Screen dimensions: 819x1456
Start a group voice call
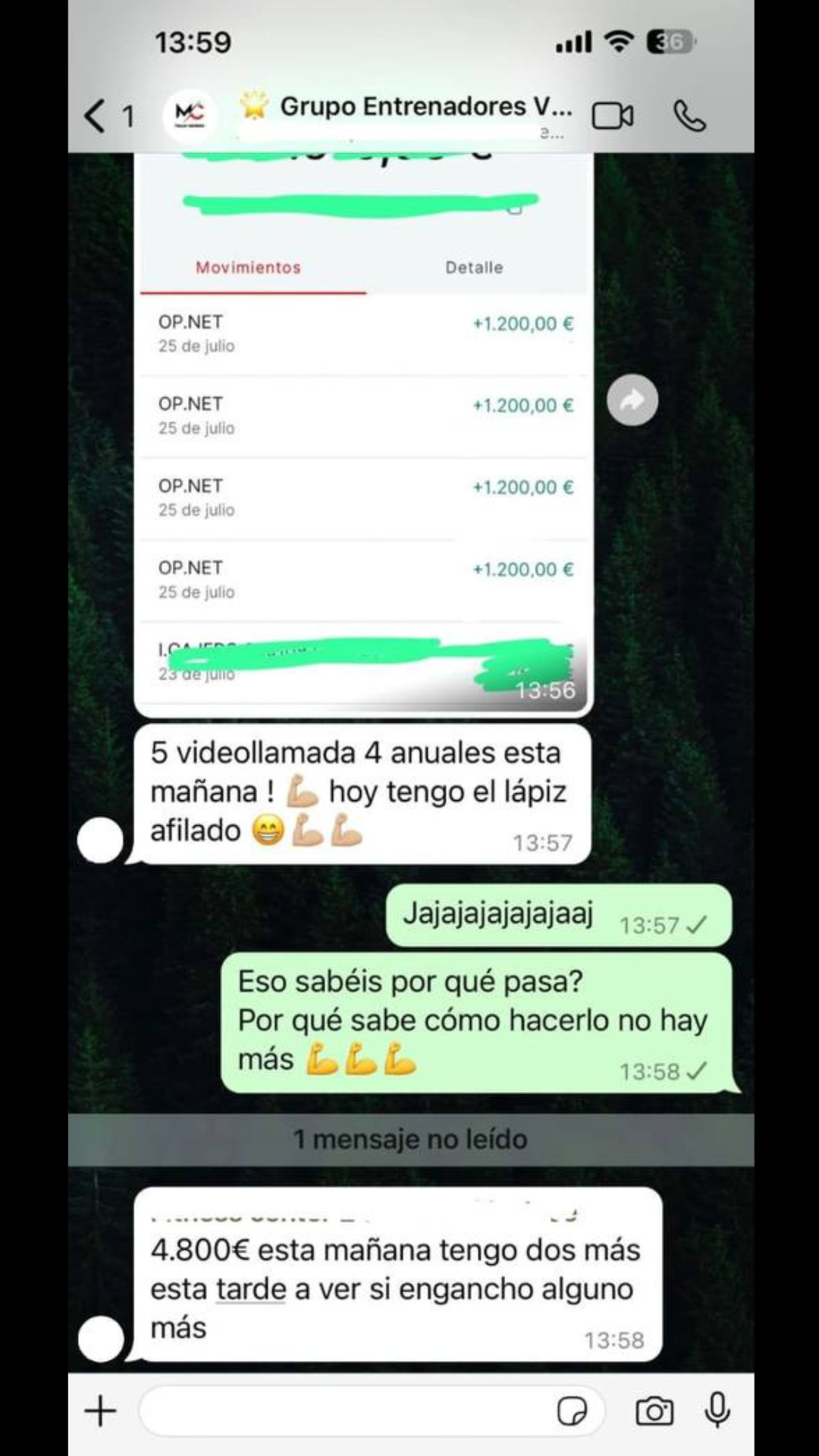(689, 116)
